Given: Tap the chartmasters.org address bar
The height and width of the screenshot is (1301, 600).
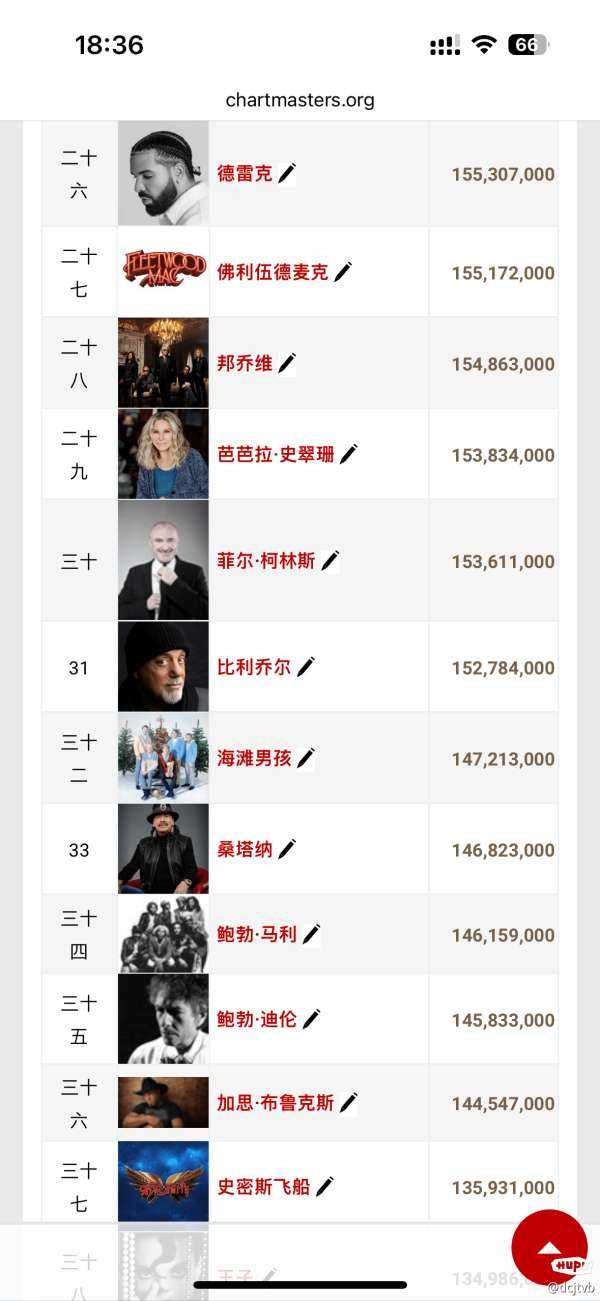Looking at the screenshot, I should pyautogui.click(x=300, y=100).
